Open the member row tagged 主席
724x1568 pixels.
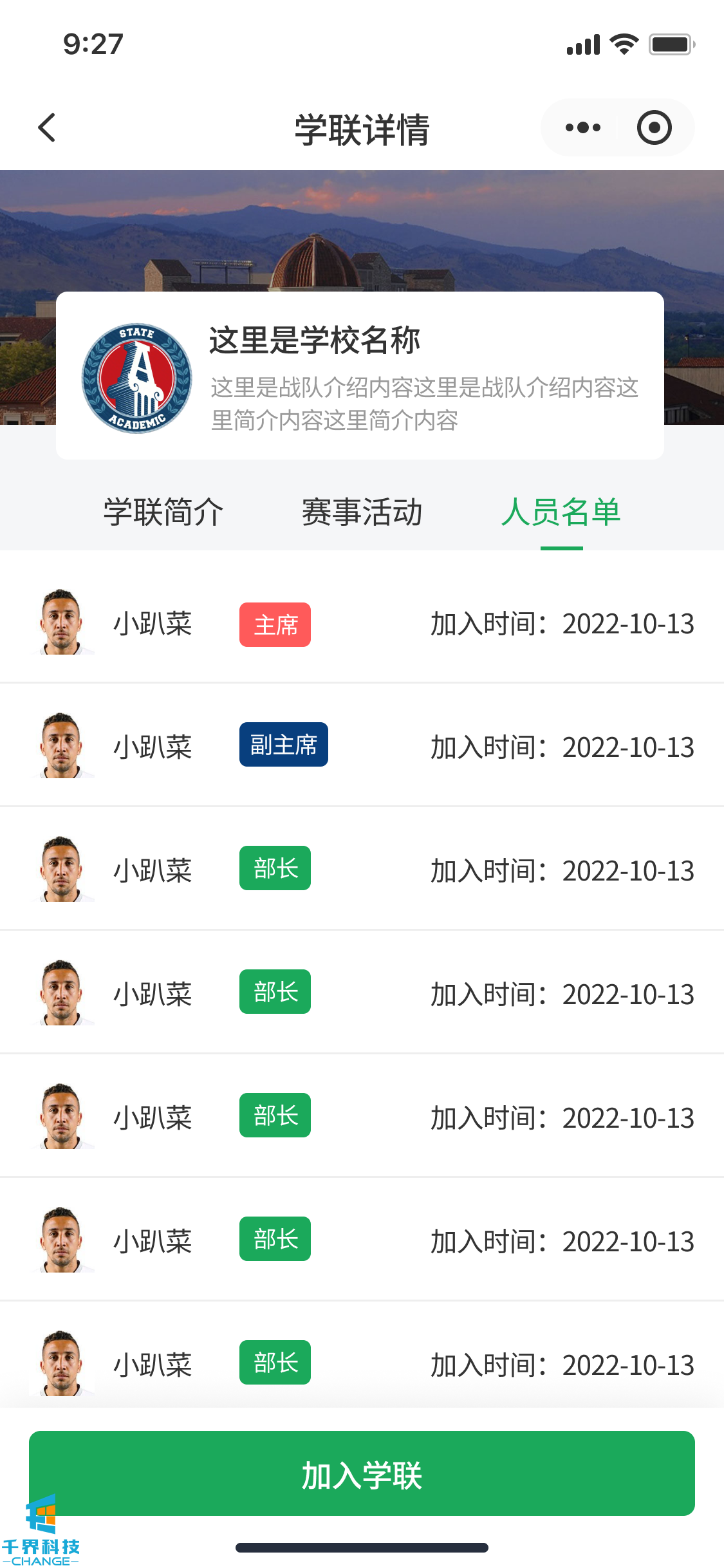362,623
